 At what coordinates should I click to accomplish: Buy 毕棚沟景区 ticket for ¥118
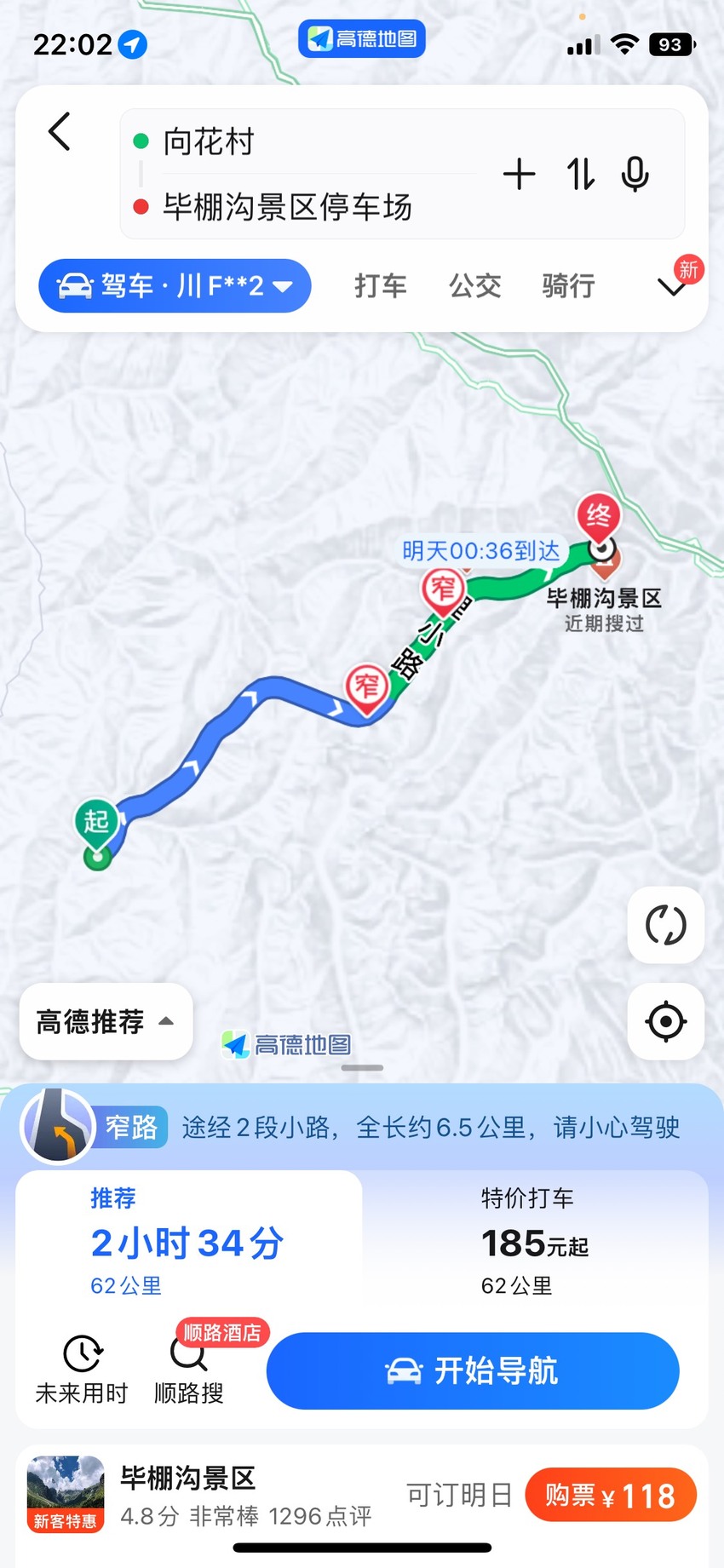click(x=611, y=1495)
